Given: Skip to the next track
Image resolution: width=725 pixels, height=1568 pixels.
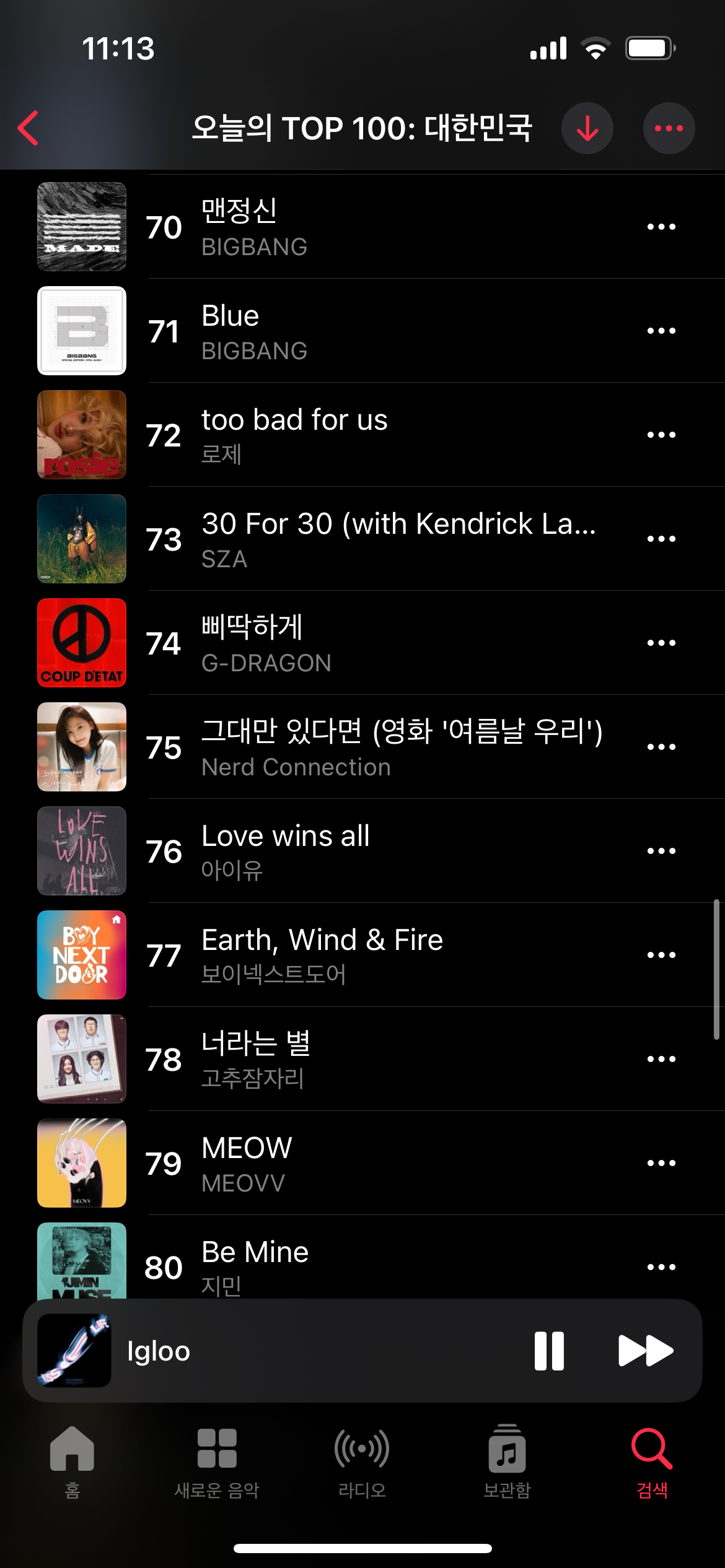Looking at the screenshot, I should point(645,1351).
